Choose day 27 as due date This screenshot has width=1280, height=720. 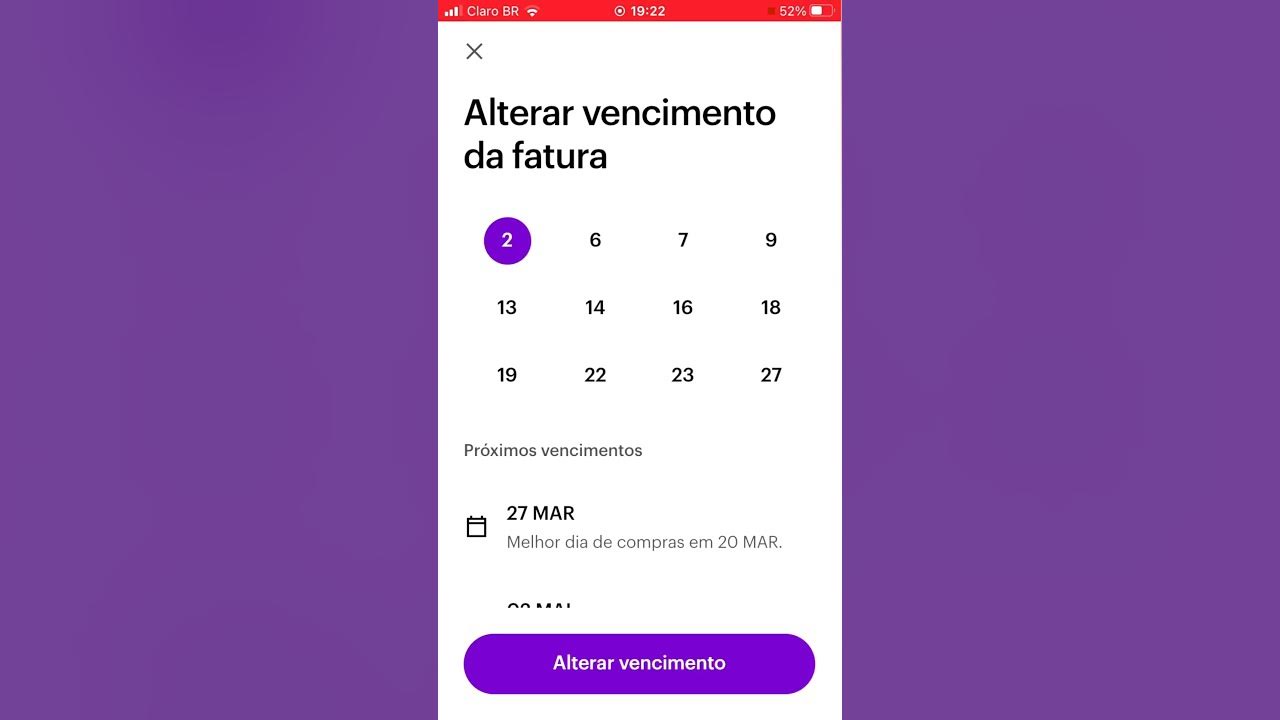[771, 375]
